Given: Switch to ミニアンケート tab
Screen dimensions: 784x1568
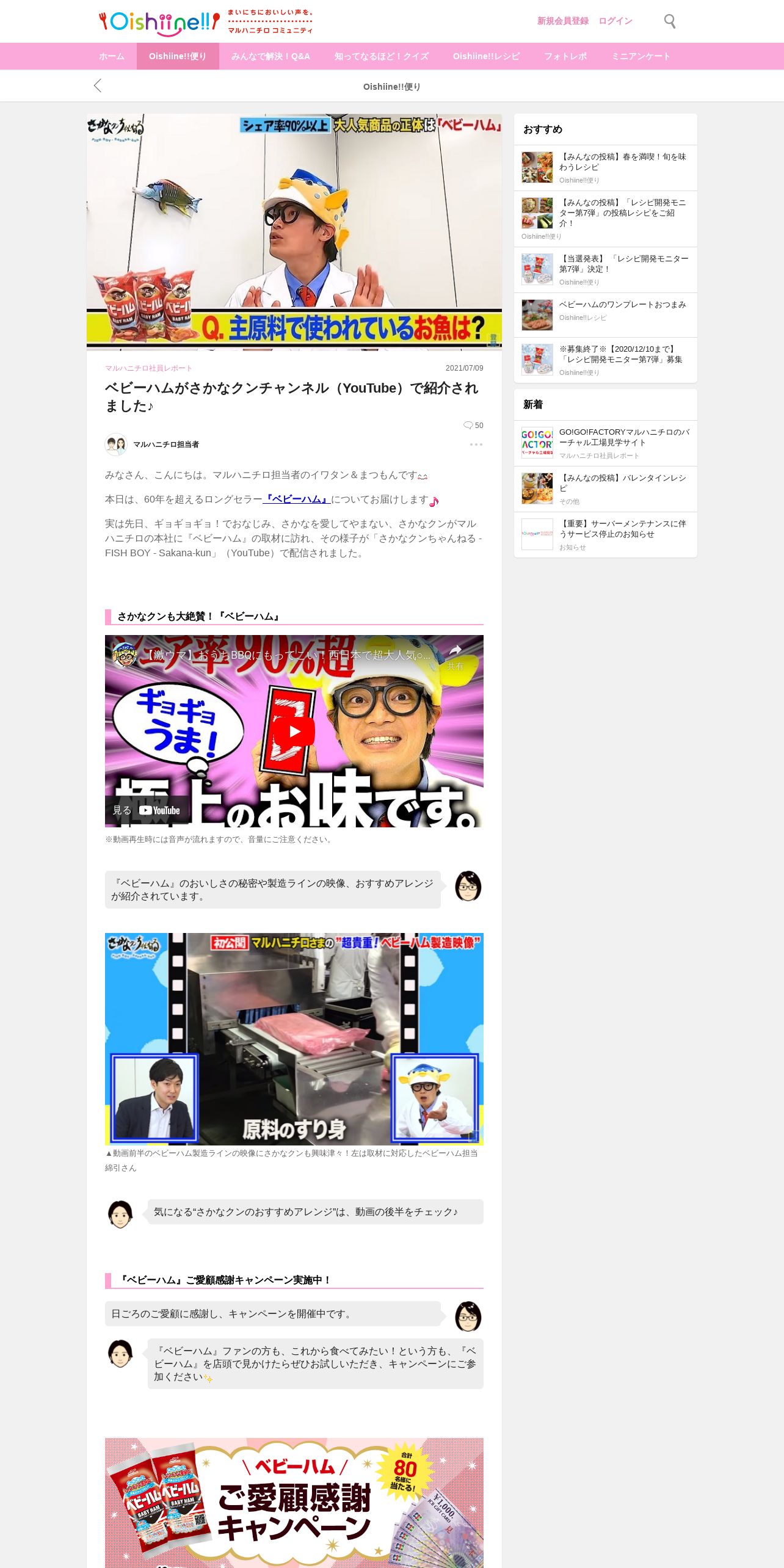Looking at the screenshot, I should click(641, 56).
